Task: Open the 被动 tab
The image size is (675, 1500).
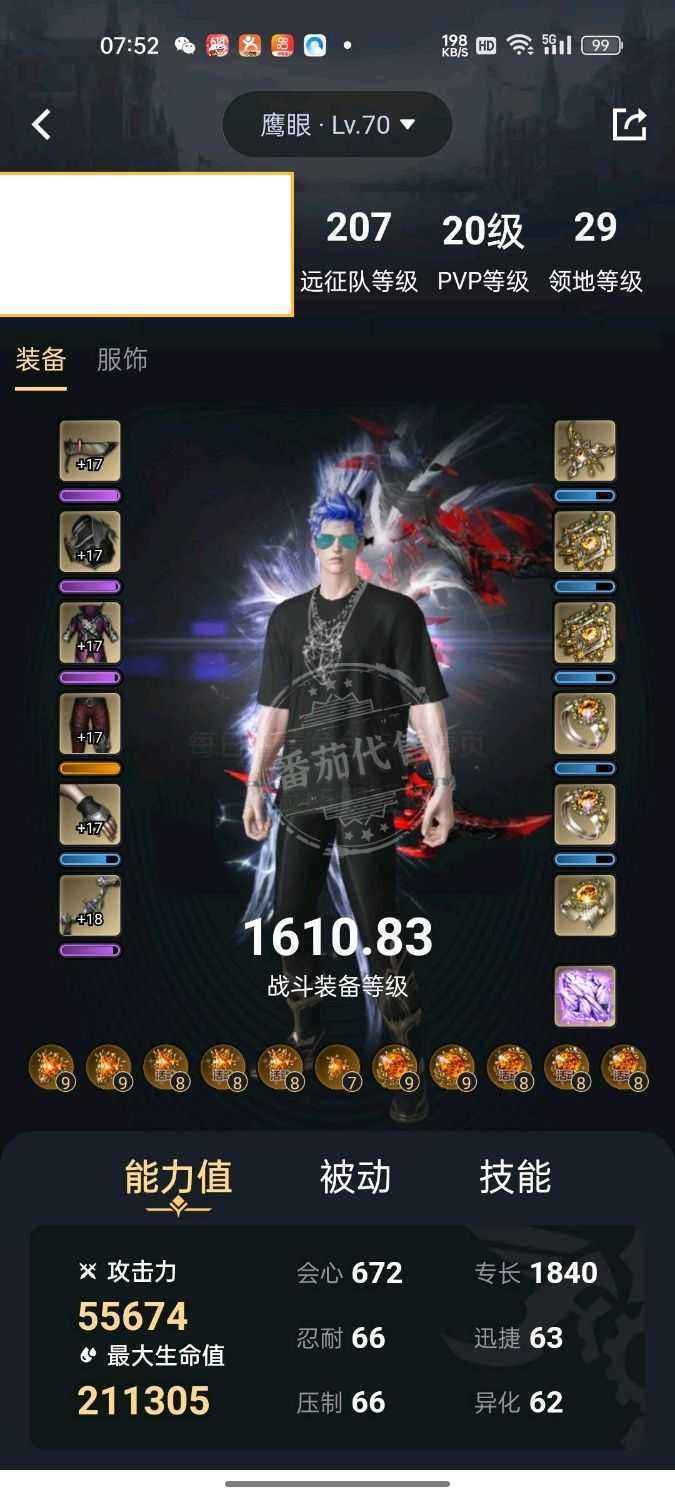Action: point(355,1177)
